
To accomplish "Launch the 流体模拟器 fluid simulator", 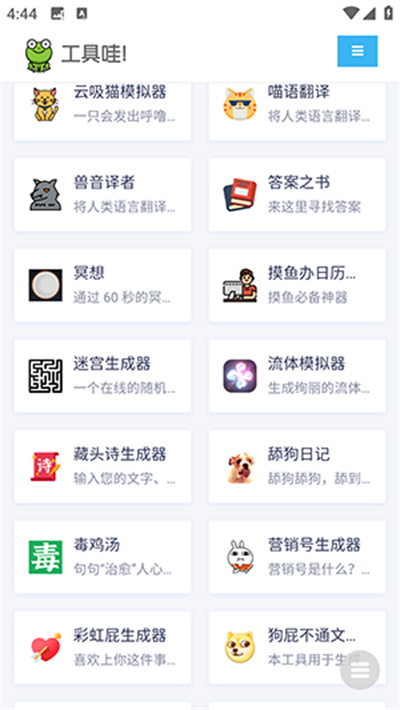I will point(297,376).
